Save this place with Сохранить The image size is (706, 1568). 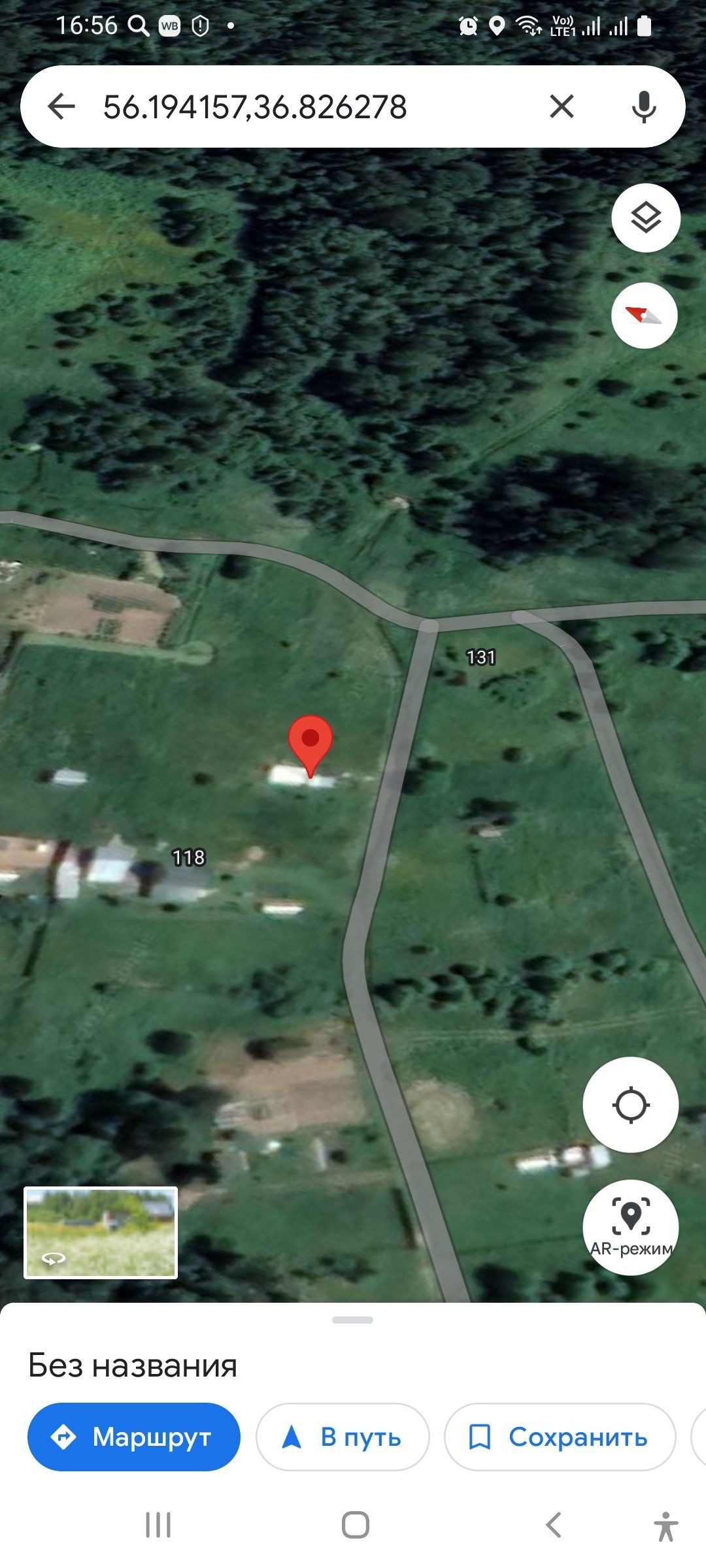(x=560, y=1437)
